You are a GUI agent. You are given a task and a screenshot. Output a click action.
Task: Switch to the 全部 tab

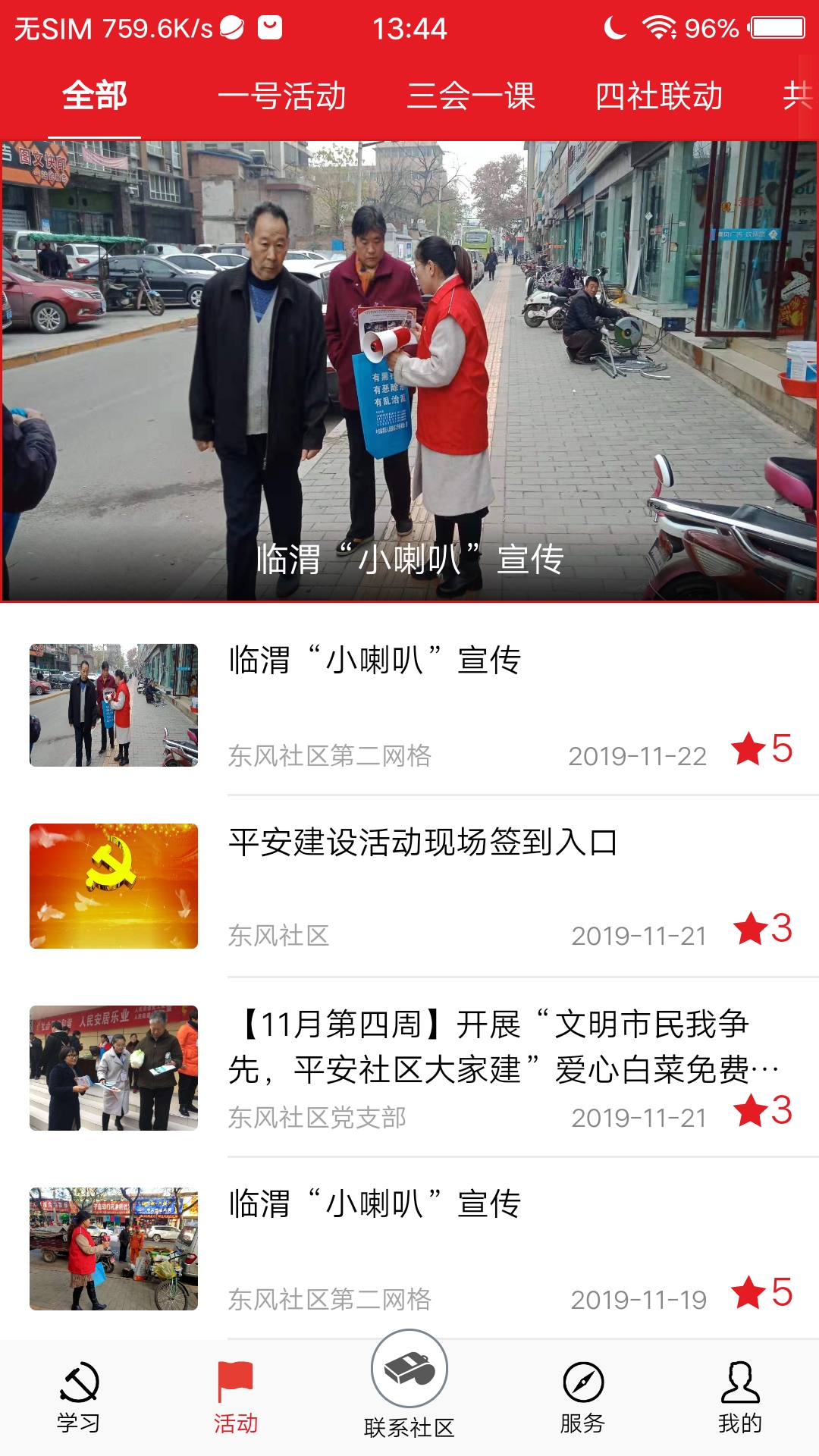[94, 96]
